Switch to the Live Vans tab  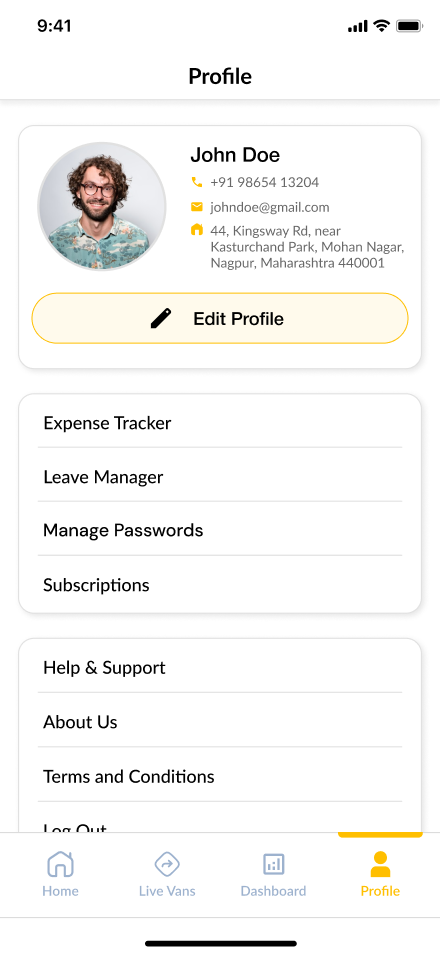click(x=167, y=874)
